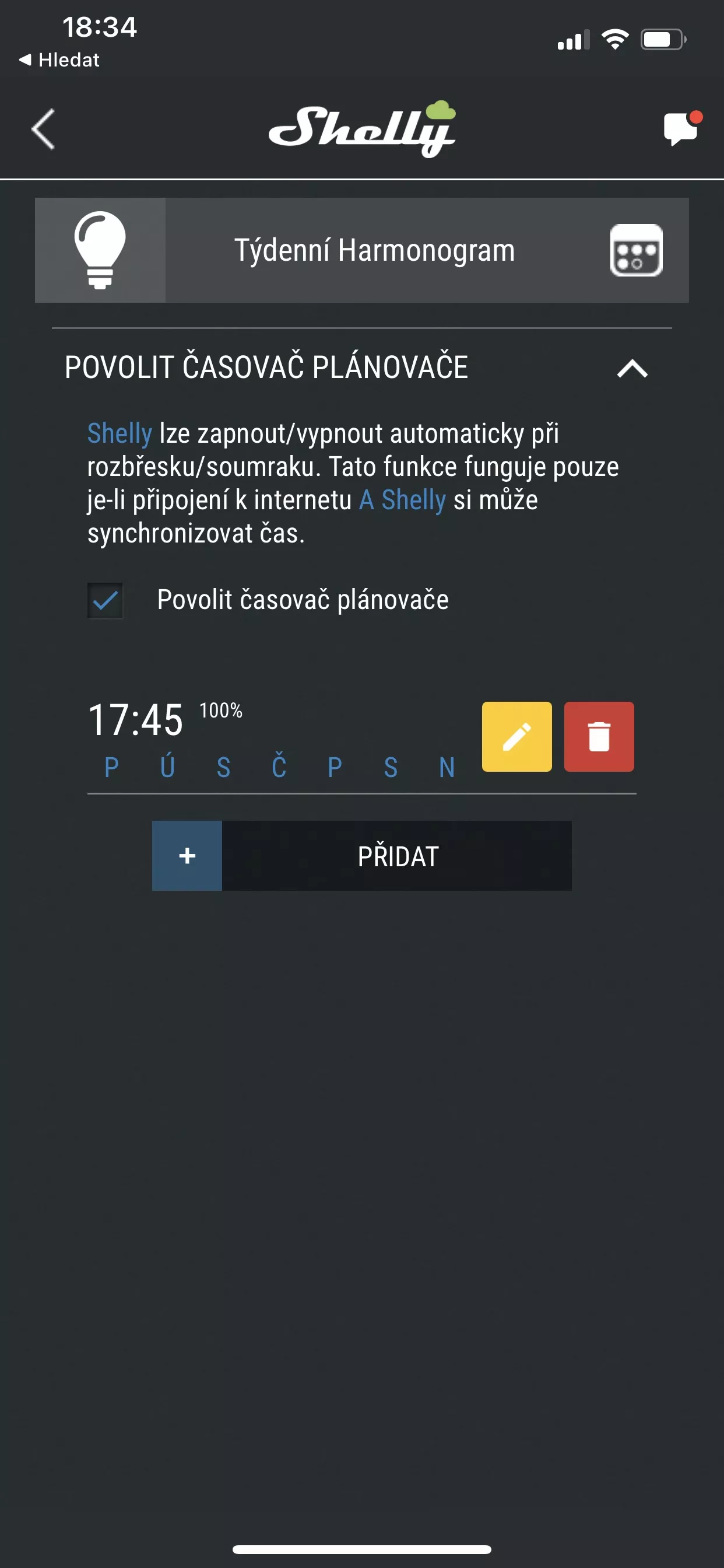Open the weekly schedule calendar icon
724x1568 pixels.
(x=636, y=250)
